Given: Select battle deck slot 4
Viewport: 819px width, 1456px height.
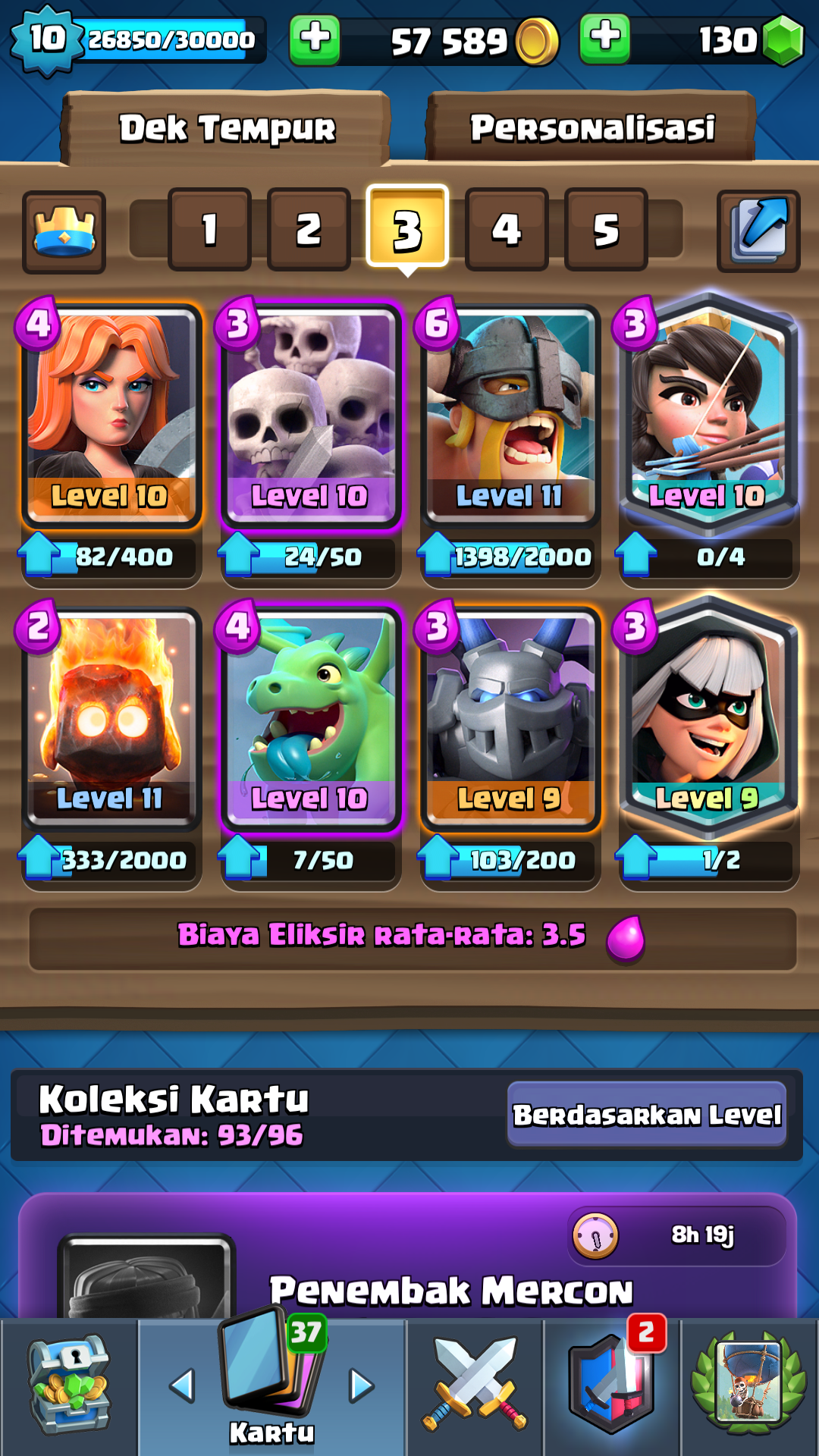Looking at the screenshot, I should coord(507,229).
